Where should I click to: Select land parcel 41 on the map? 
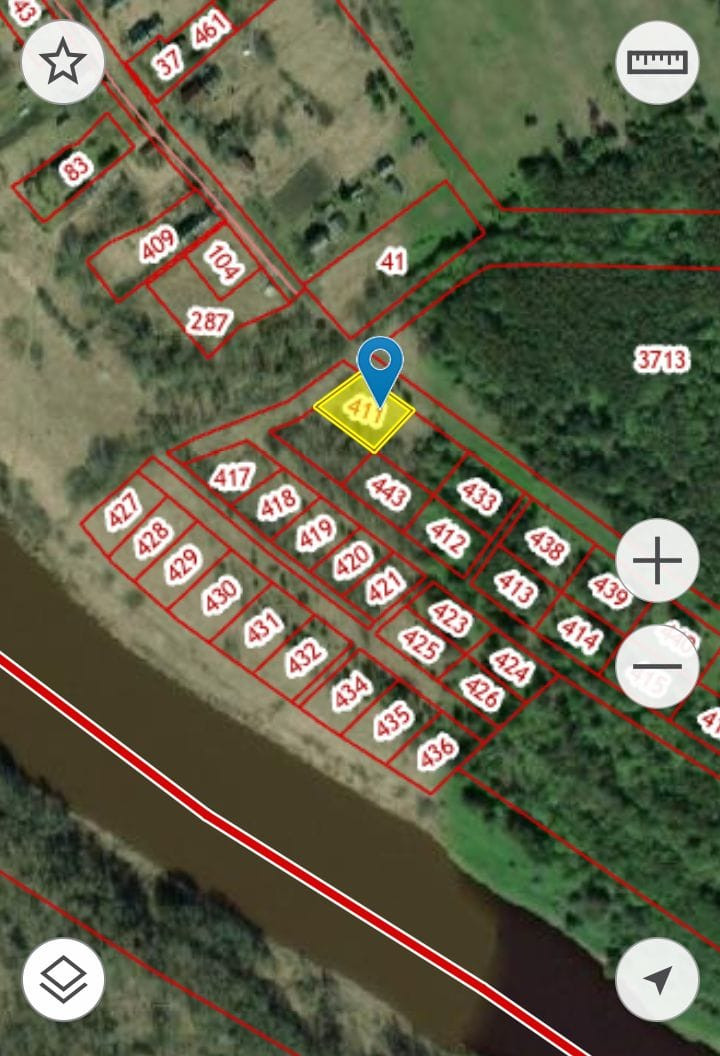(x=393, y=262)
